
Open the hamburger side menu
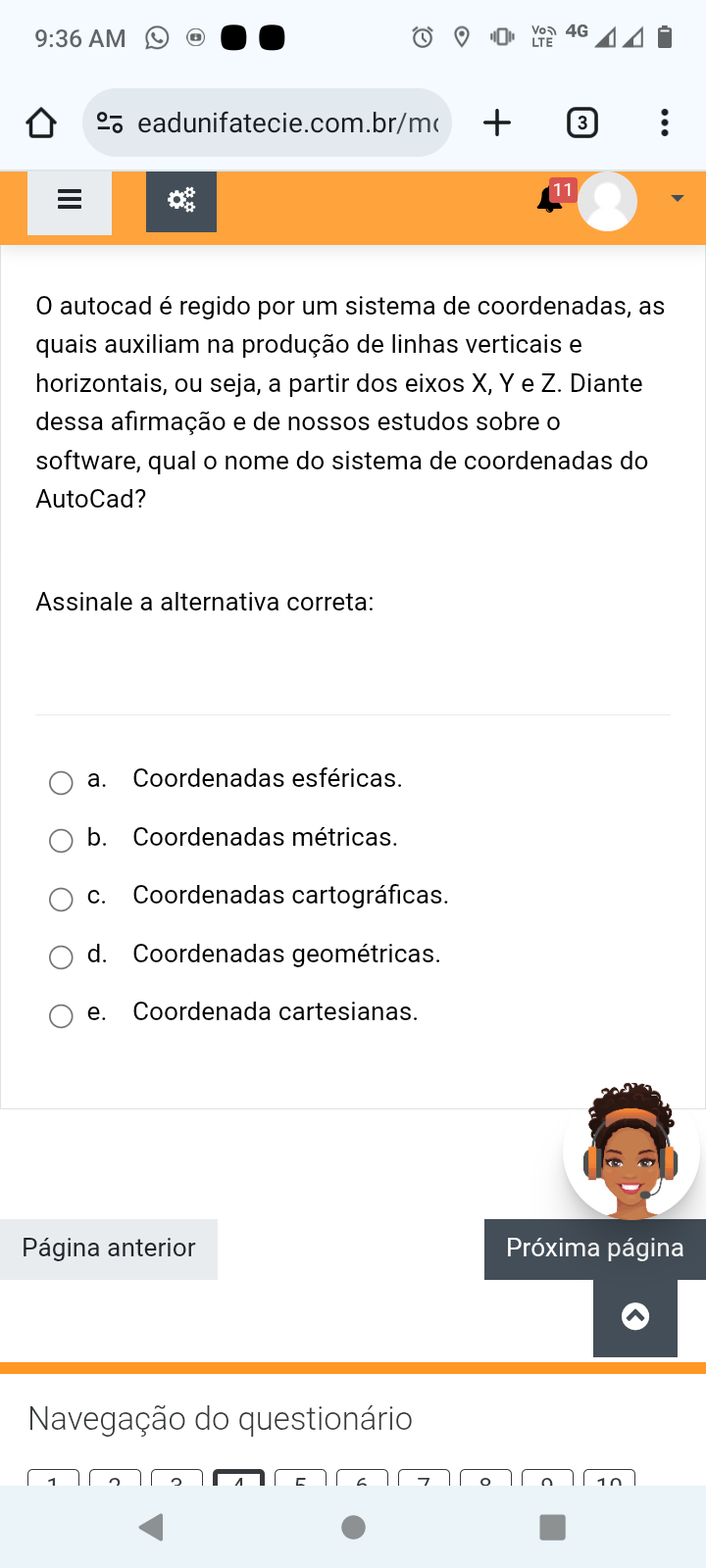pyautogui.click(x=70, y=201)
